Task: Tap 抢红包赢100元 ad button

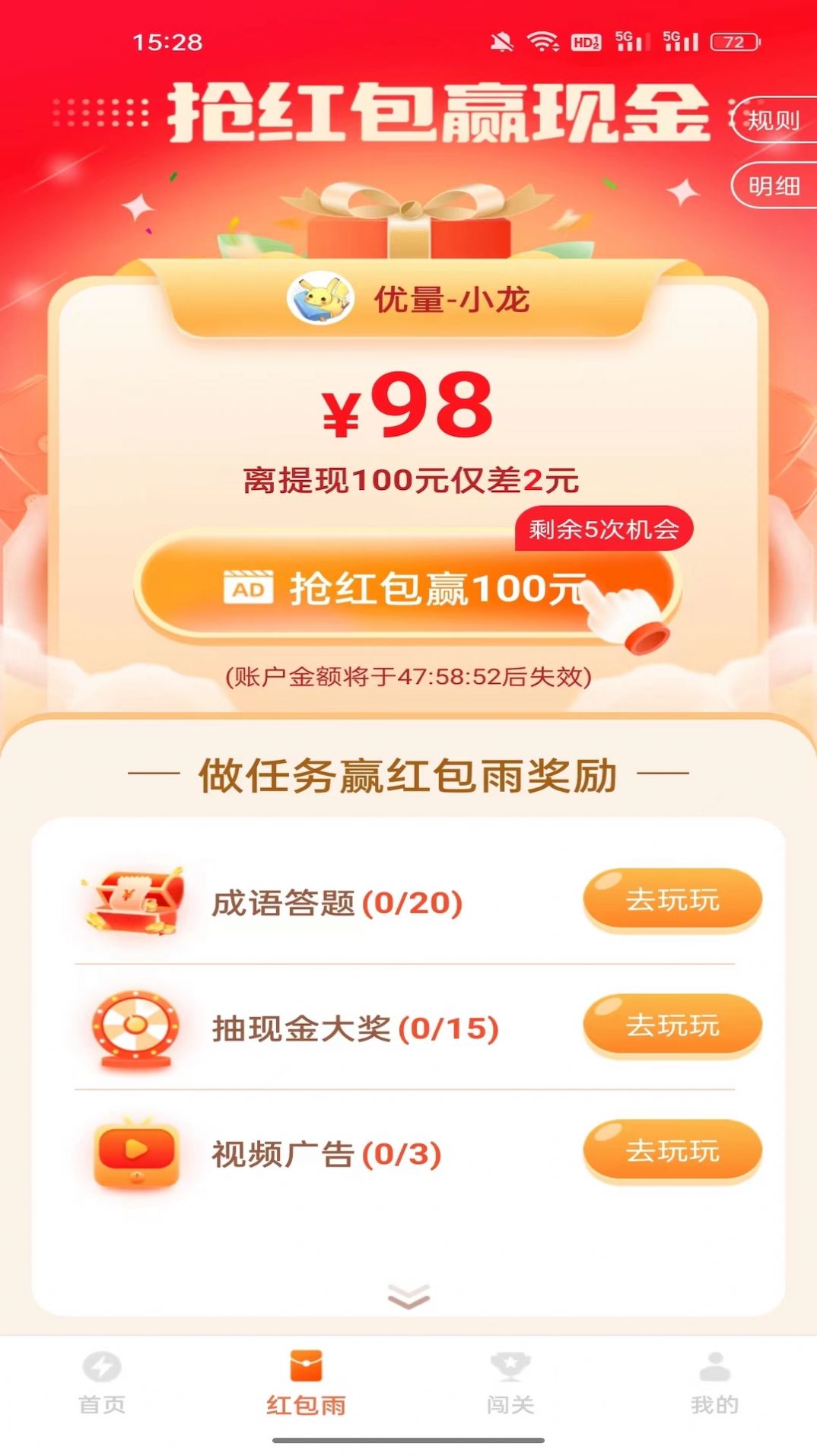Action: tap(407, 587)
